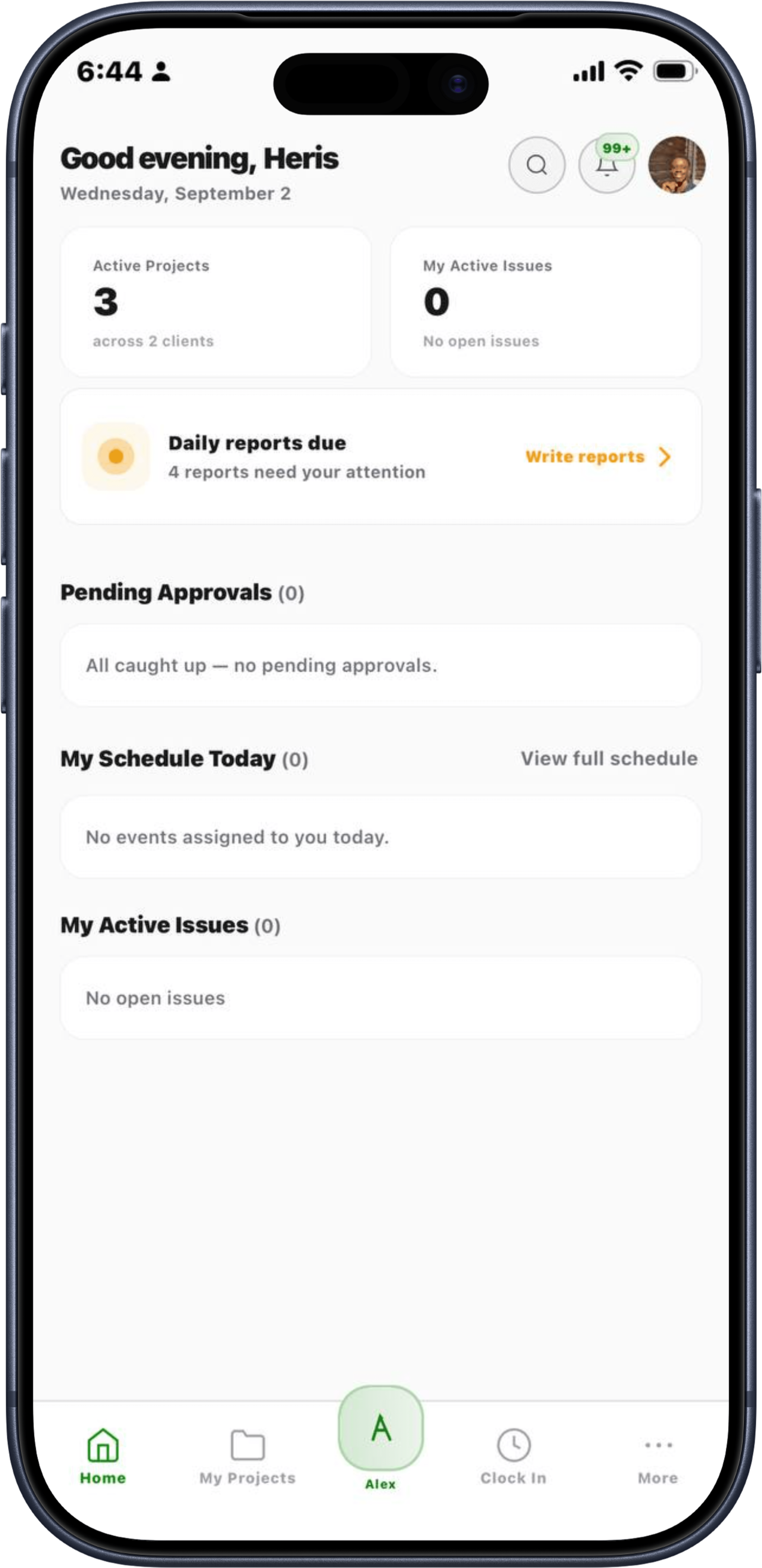This screenshot has width=762, height=1568.
Task: Open the My Active Issues card
Action: click(546, 302)
